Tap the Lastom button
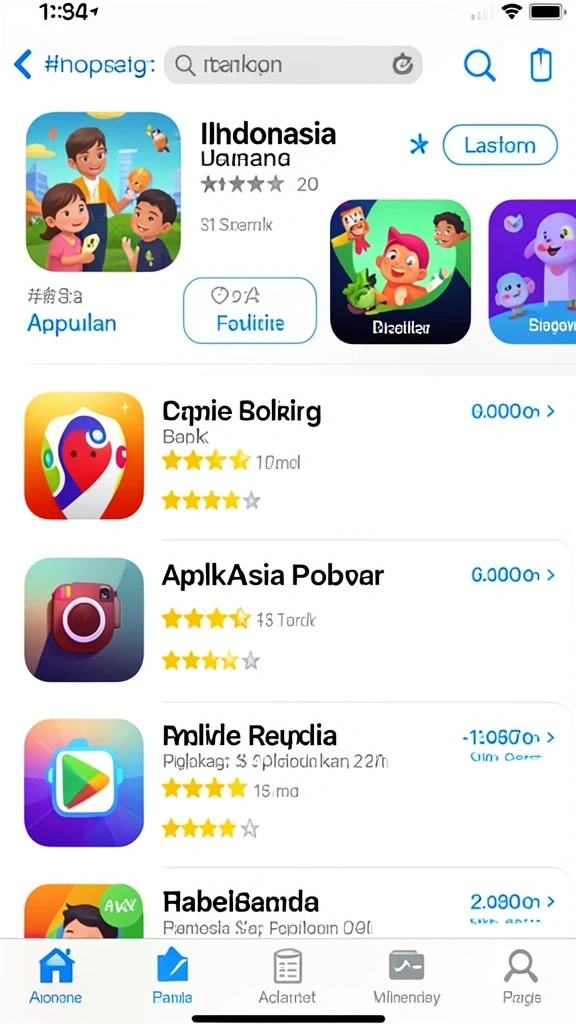This screenshot has height=1024, width=576. pyautogui.click(x=500, y=145)
